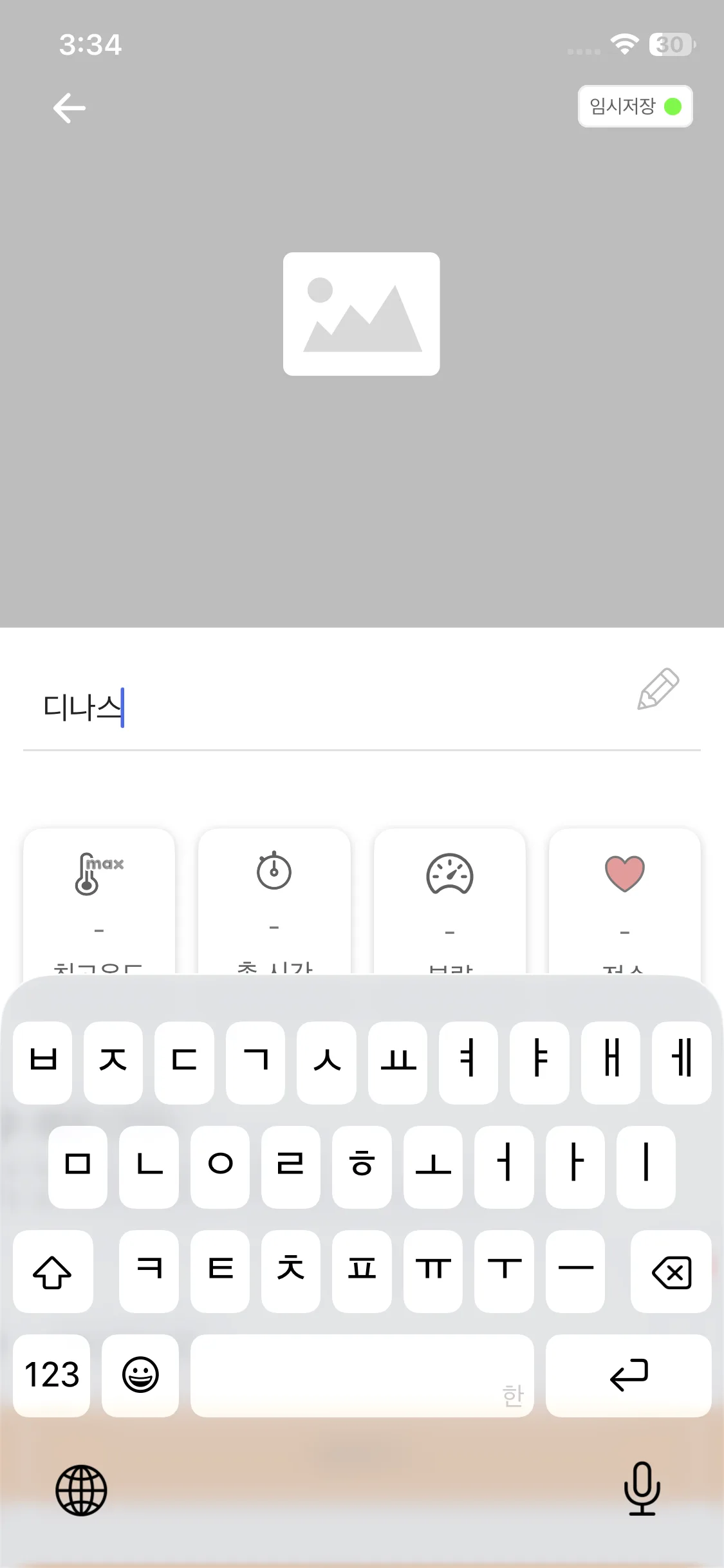Tap the pencil edit icon
The height and width of the screenshot is (1568, 724).
pos(658,689)
